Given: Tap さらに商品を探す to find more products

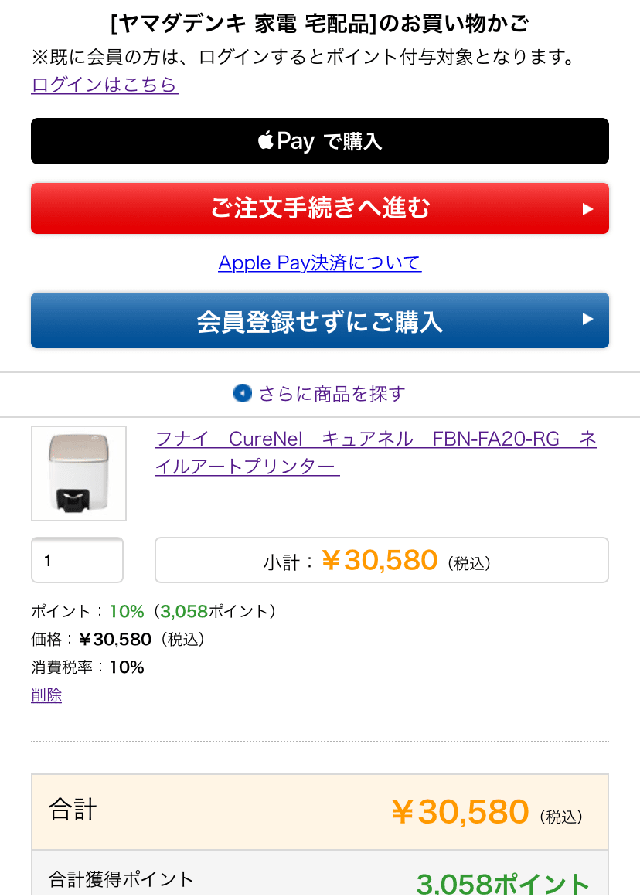Looking at the screenshot, I should click(320, 394).
